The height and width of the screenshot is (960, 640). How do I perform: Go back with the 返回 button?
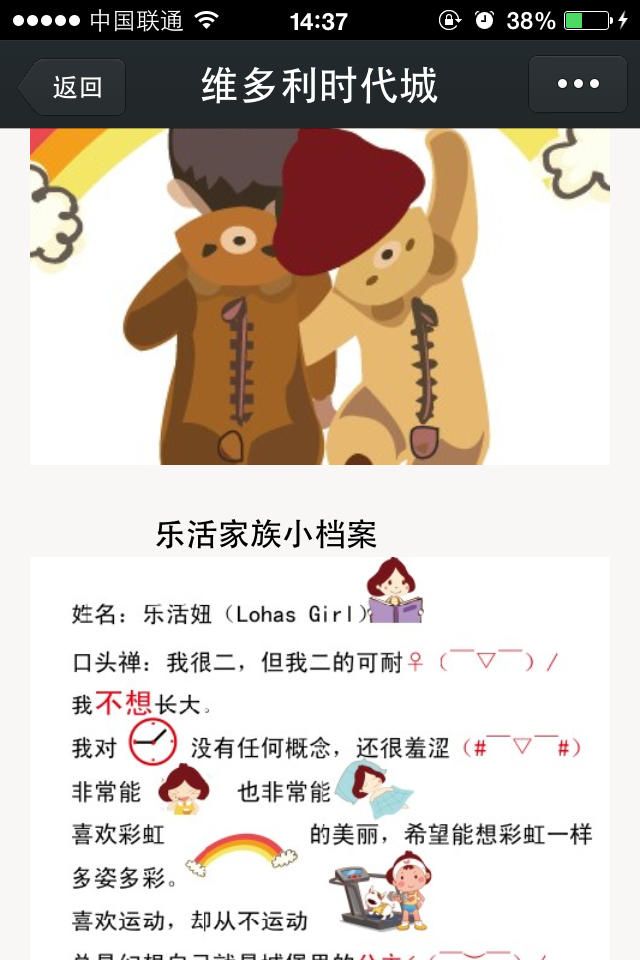pyautogui.click(x=74, y=87)
